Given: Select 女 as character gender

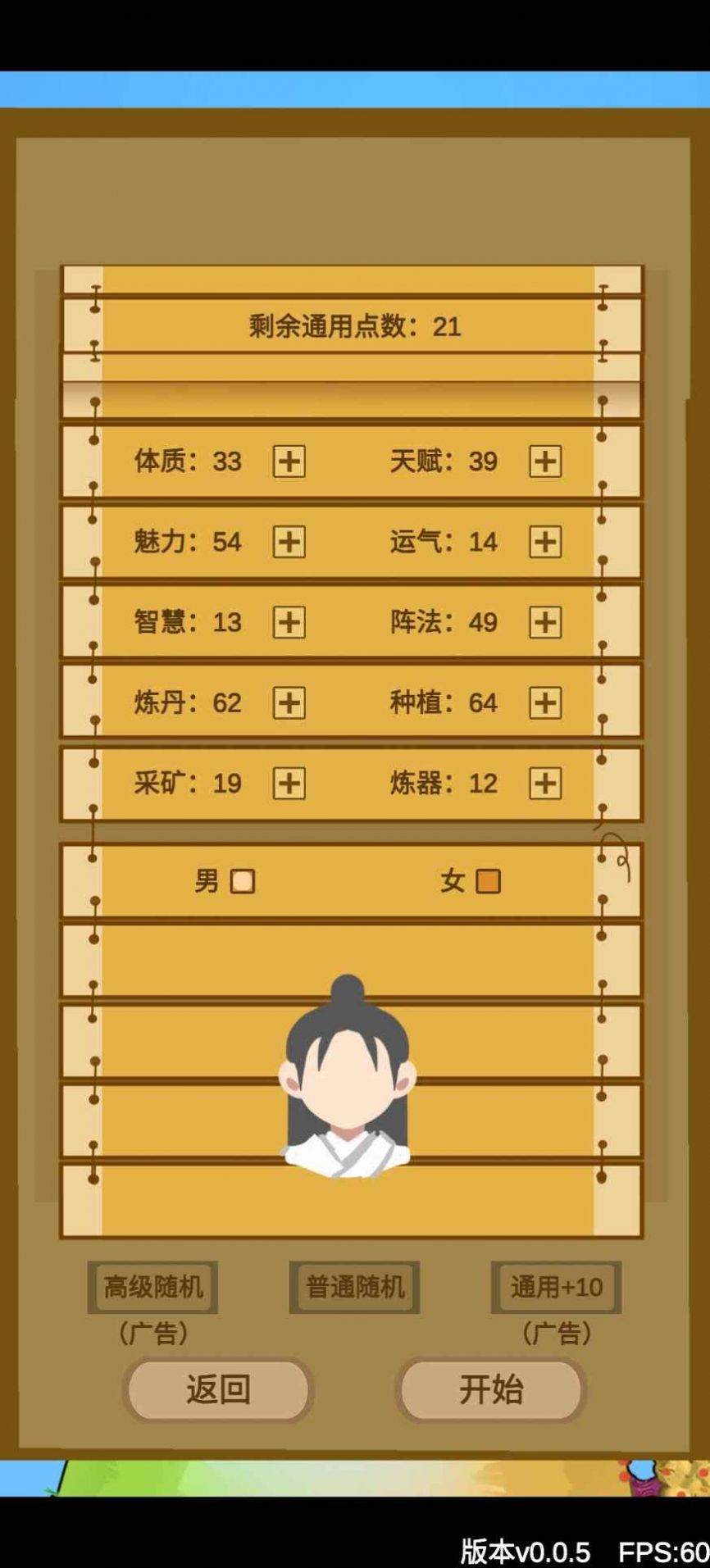Looking at the screenshot, I should coord(488,881).
